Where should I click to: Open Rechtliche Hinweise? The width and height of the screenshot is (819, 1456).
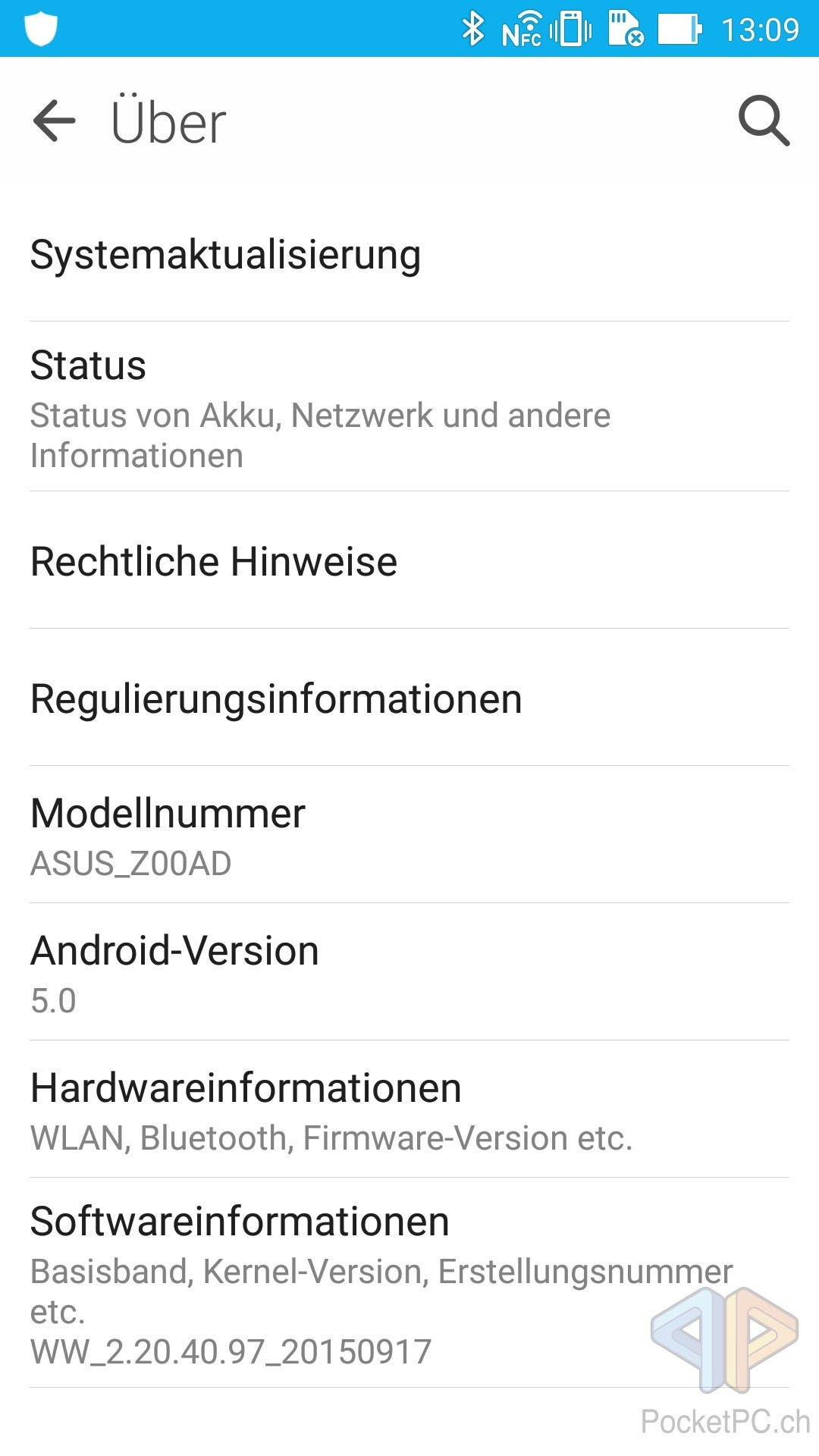point(409,560)
